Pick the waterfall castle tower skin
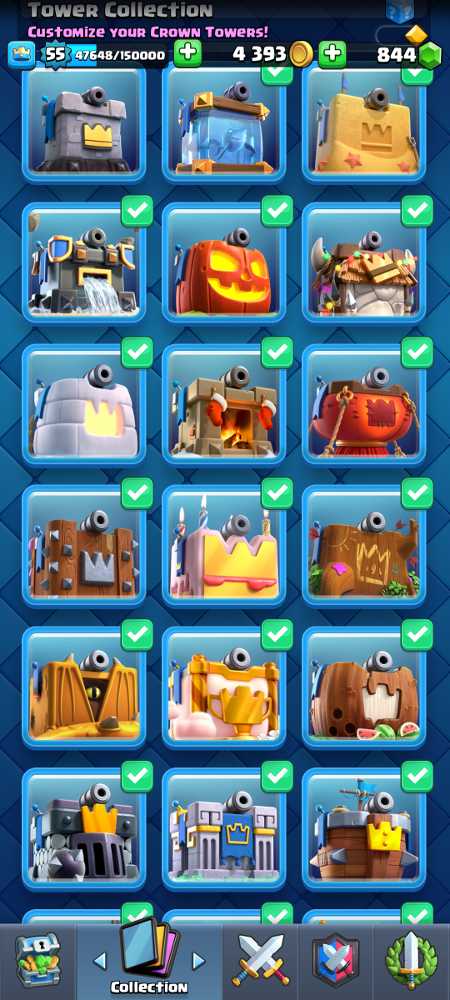Image resolution: width=450 pixels, height=1000 pixels. pos(84,262)
